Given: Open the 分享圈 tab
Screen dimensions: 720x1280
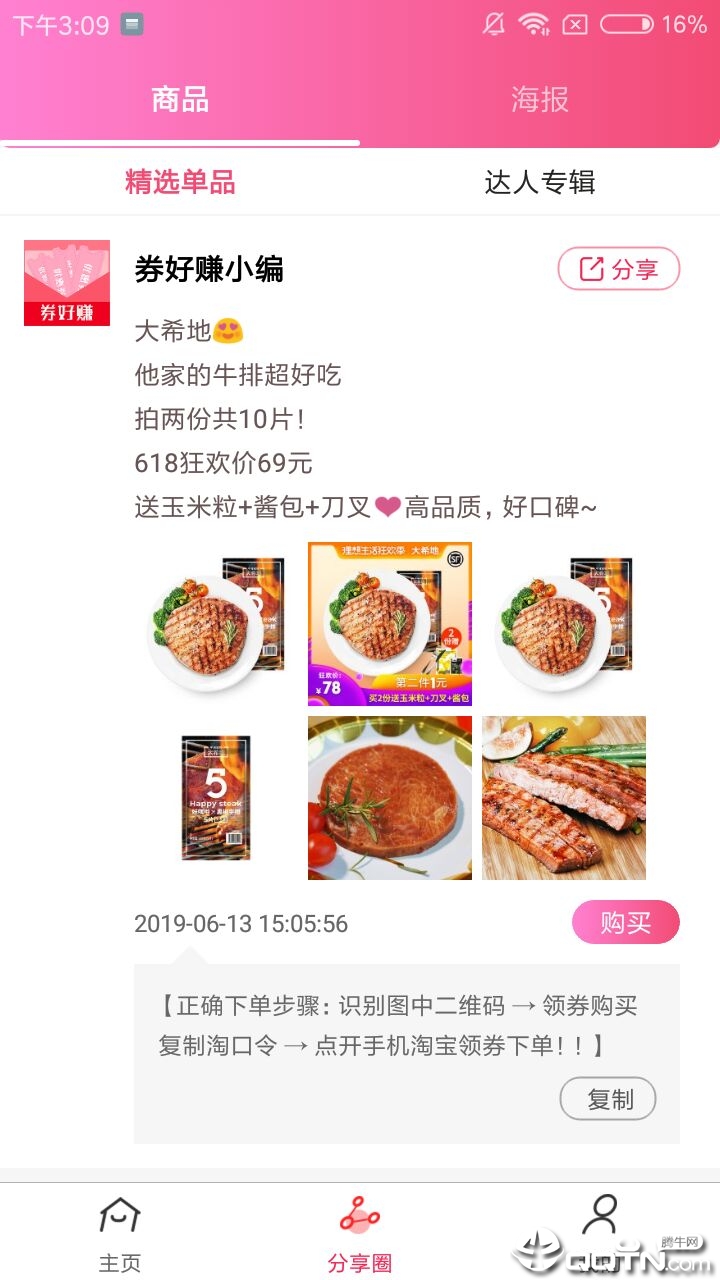Looking at the screenshot, I should click(x=360, y=1235).
